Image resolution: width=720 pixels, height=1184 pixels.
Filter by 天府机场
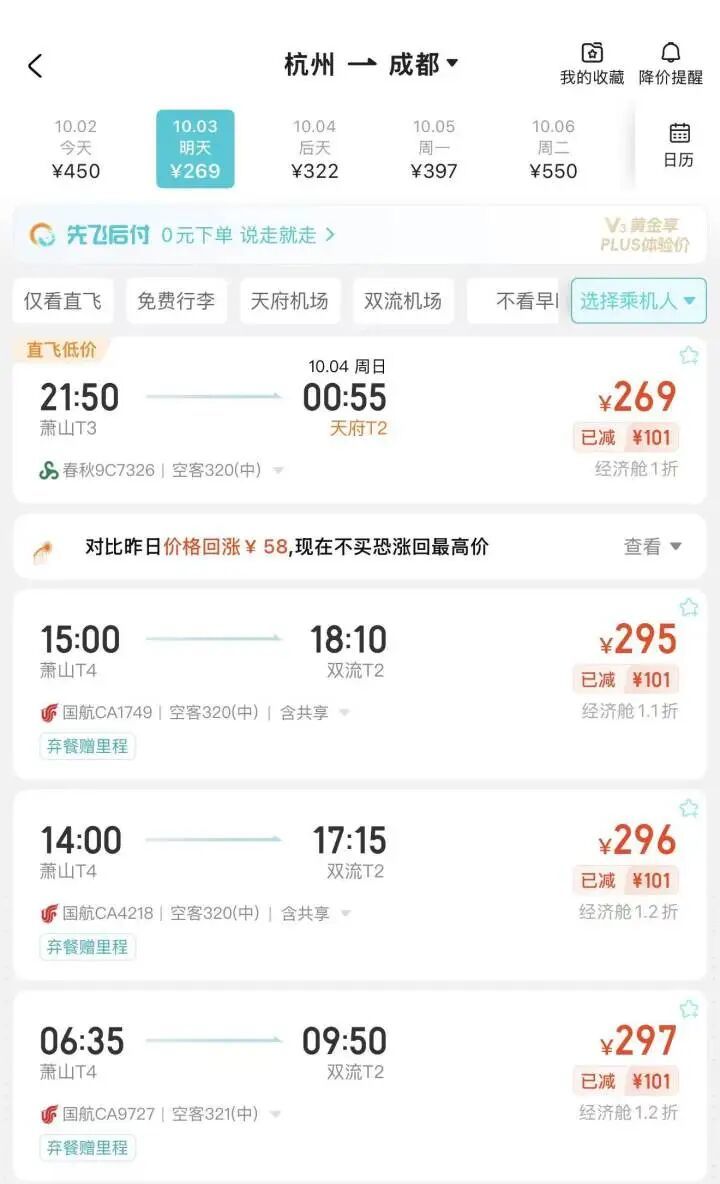[289, 301]
